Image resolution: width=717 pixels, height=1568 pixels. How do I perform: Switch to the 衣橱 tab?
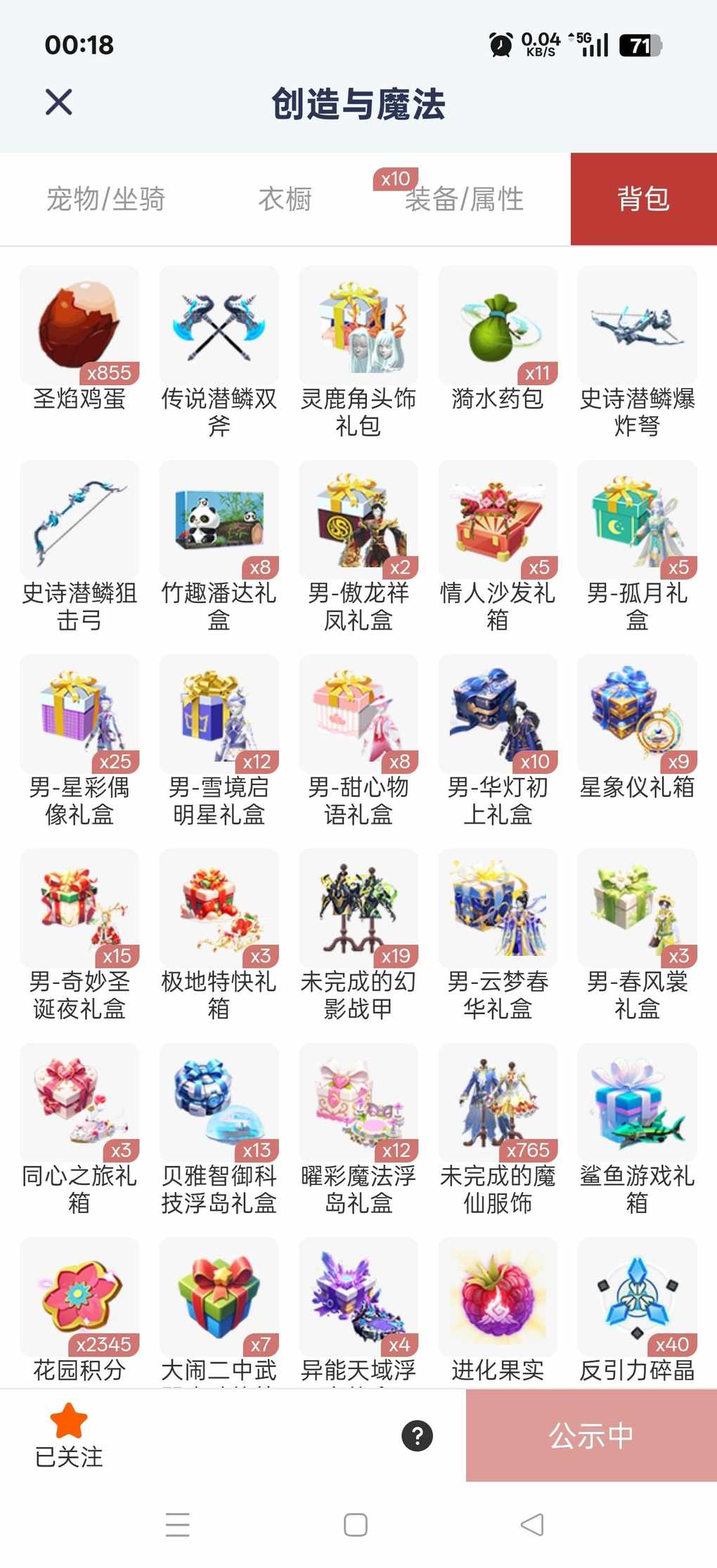(285, 199)
